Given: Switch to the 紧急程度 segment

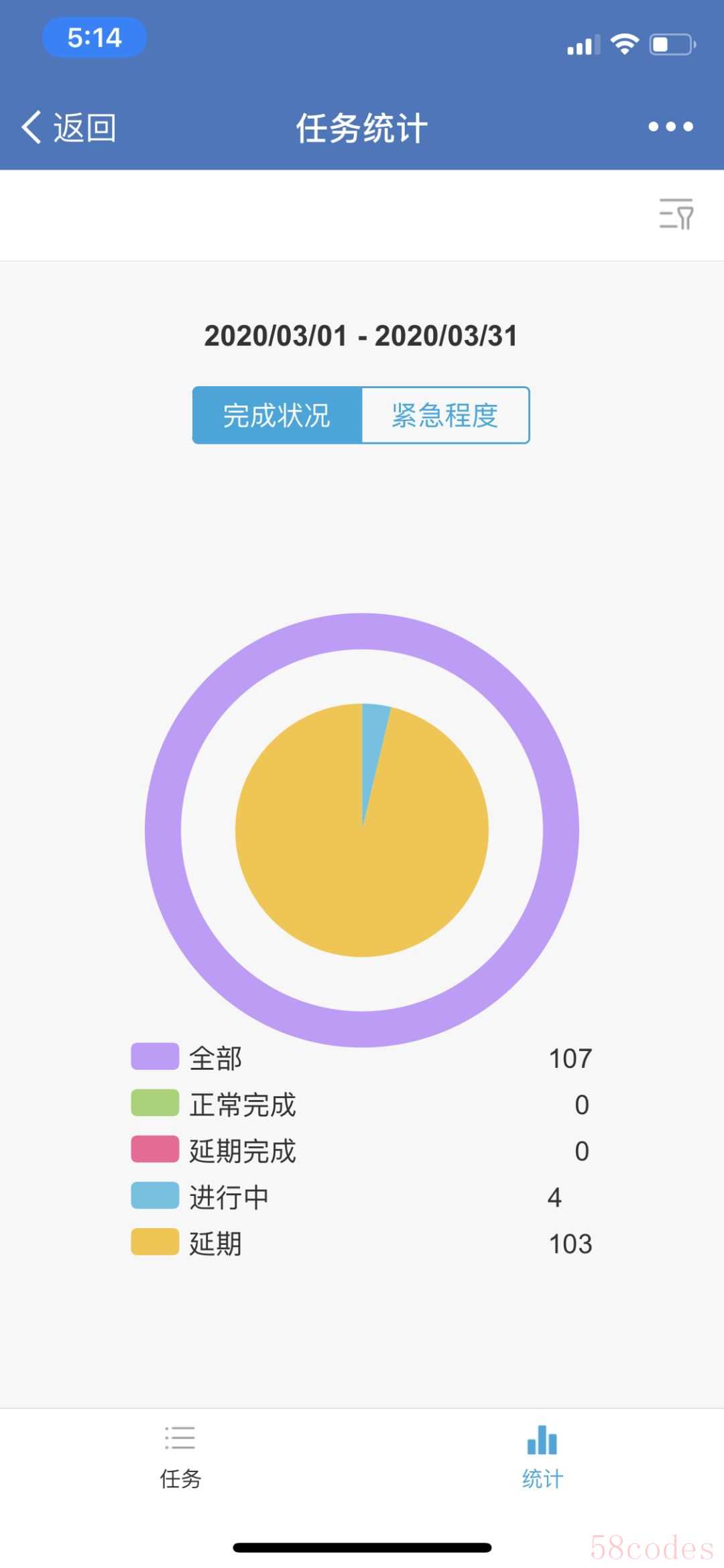Looking at the screenshot, I should pyautogui.click(x=445, y=415).
